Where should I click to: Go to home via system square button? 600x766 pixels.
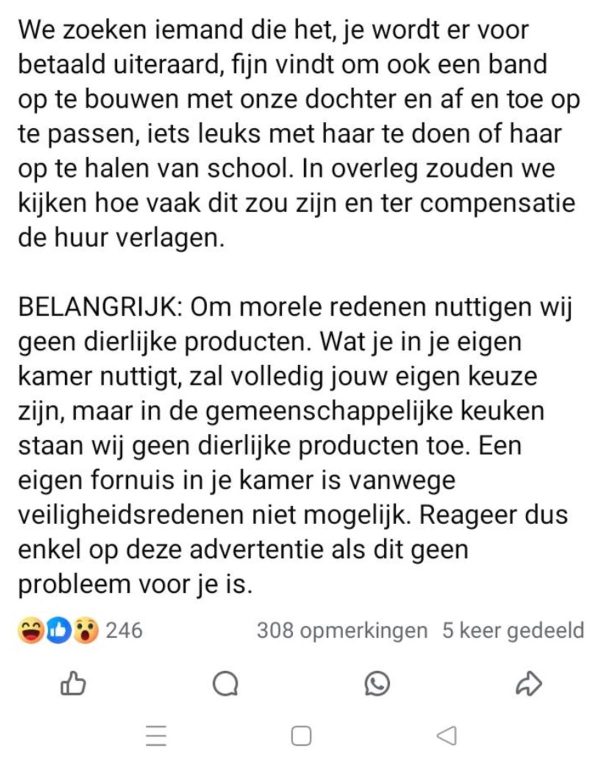tap(301, 737)
